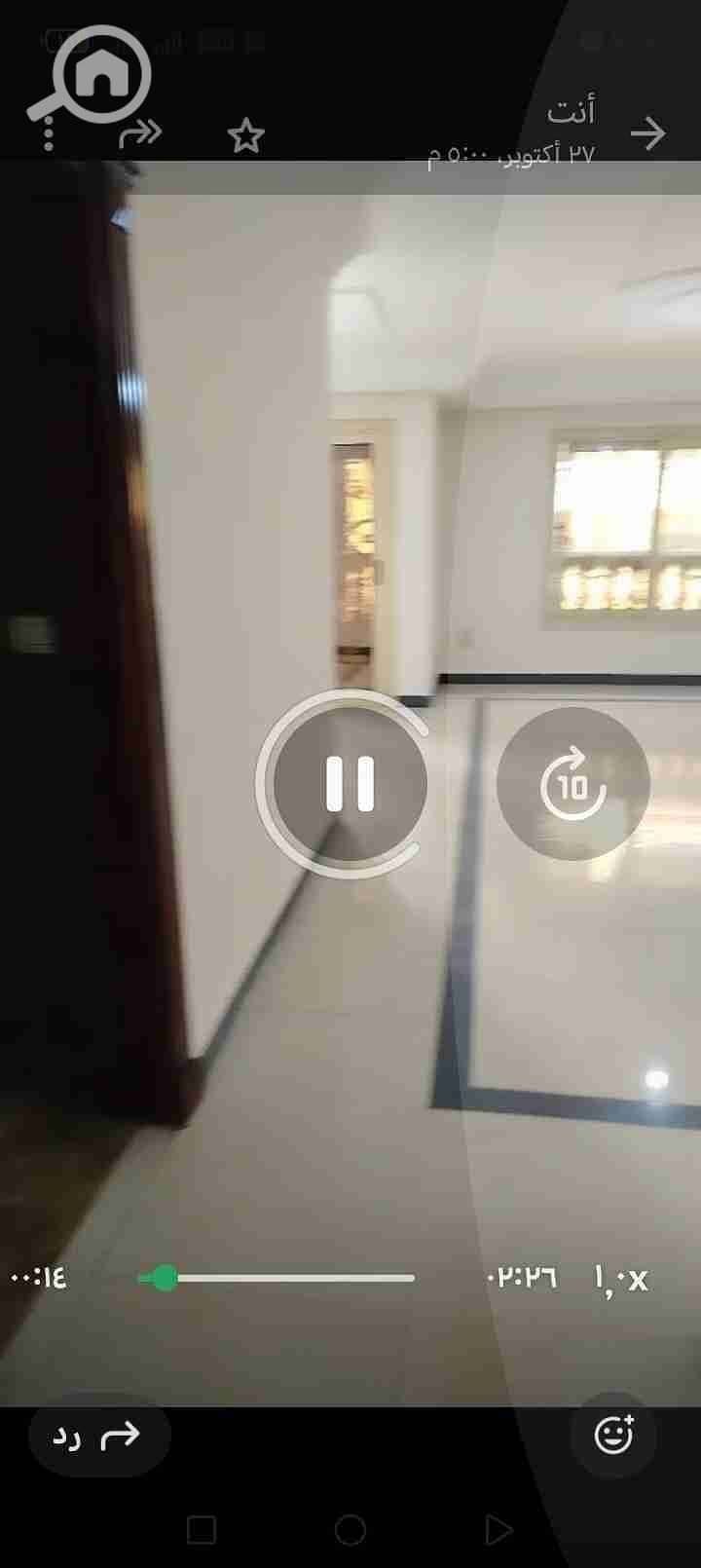Change the 1.0x playback speed

coord(621,1278)
